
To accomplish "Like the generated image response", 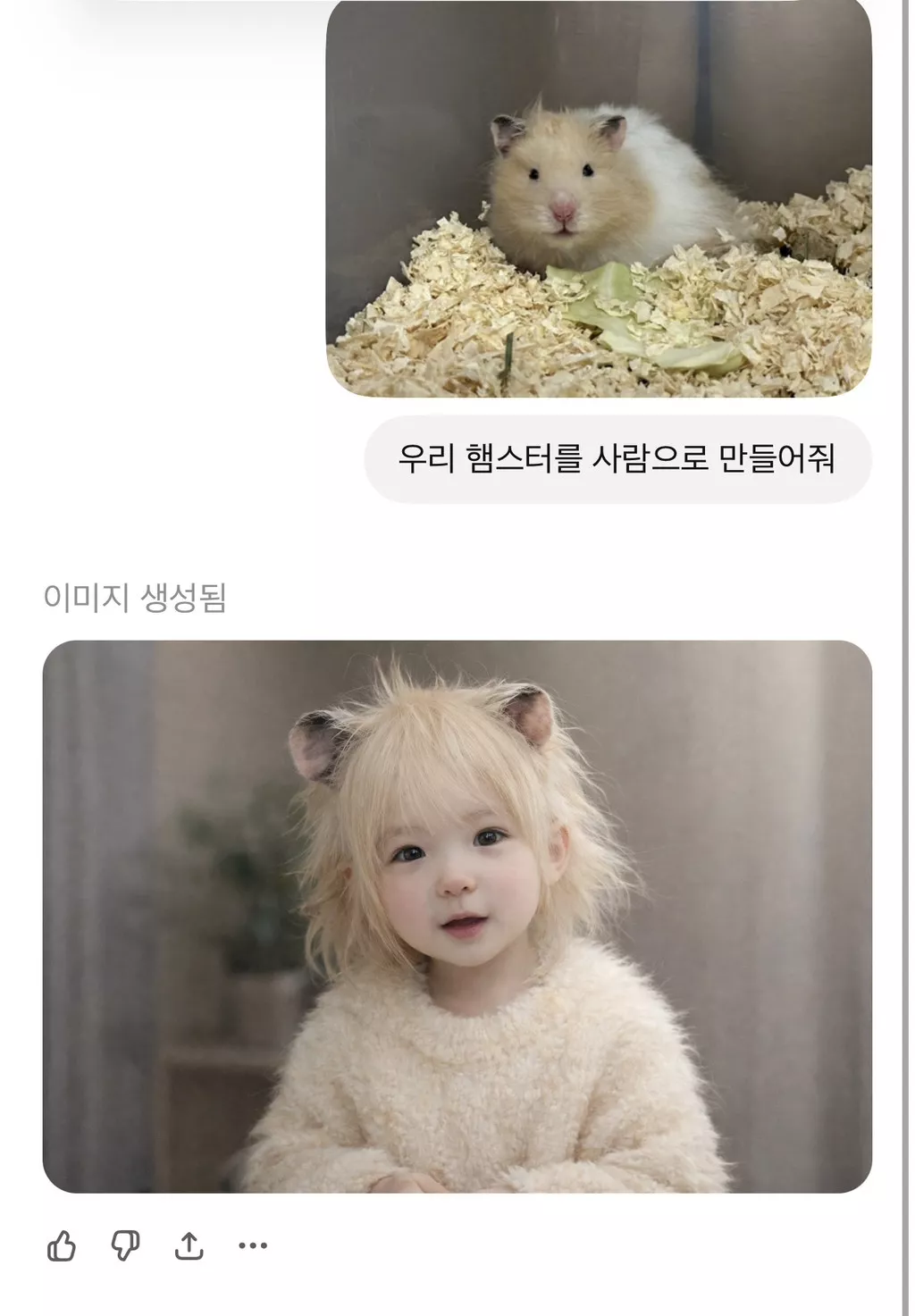I will pyautogui.click(x=61, y=1245).
